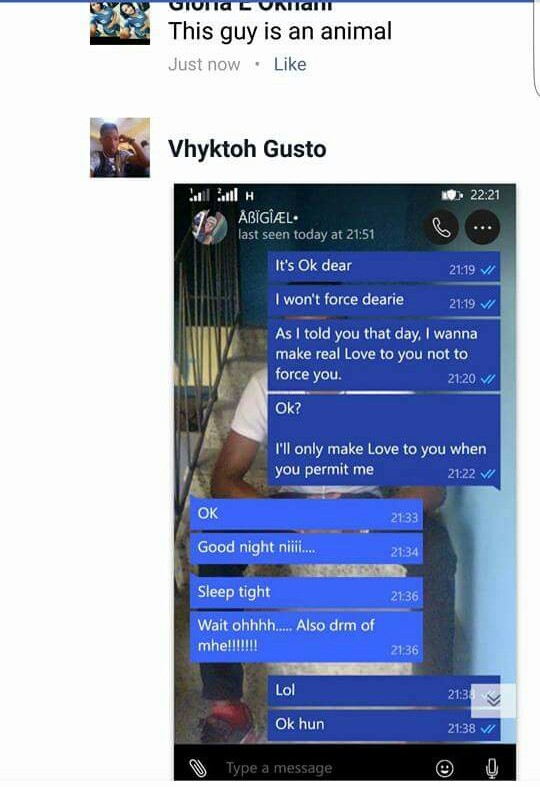540x787 pixels.
Task: Open the chat screenshot image in Vhyktoh's comment
Action: click(345, 482)
